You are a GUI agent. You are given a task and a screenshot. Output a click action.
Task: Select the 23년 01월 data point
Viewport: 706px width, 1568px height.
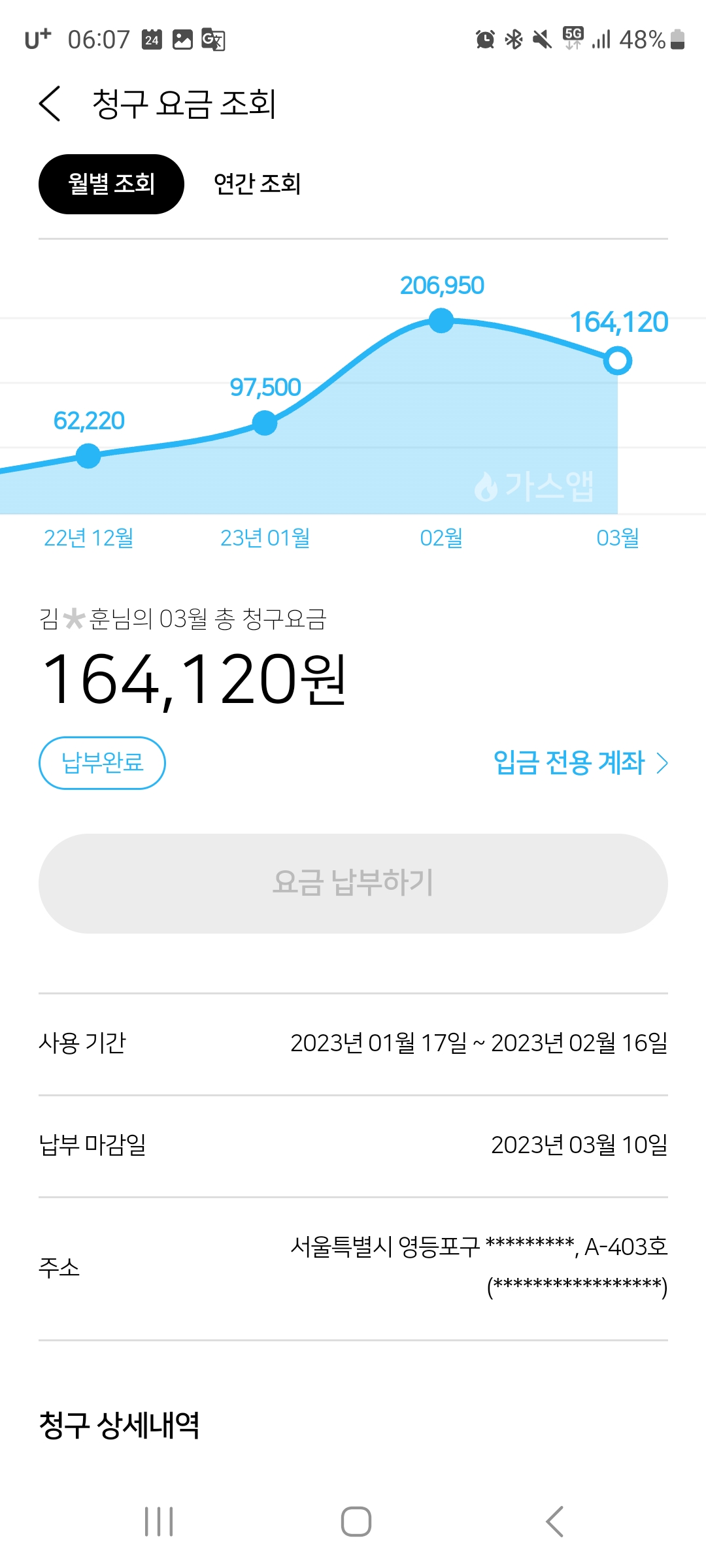coord(265,423)
